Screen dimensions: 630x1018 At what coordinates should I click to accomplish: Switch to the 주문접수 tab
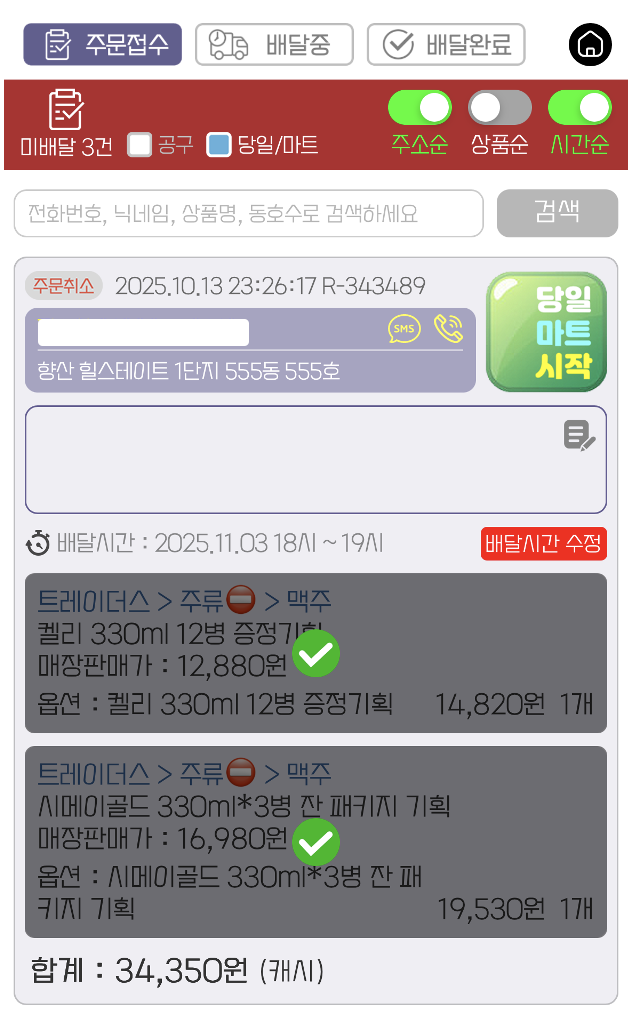(103, 45)
